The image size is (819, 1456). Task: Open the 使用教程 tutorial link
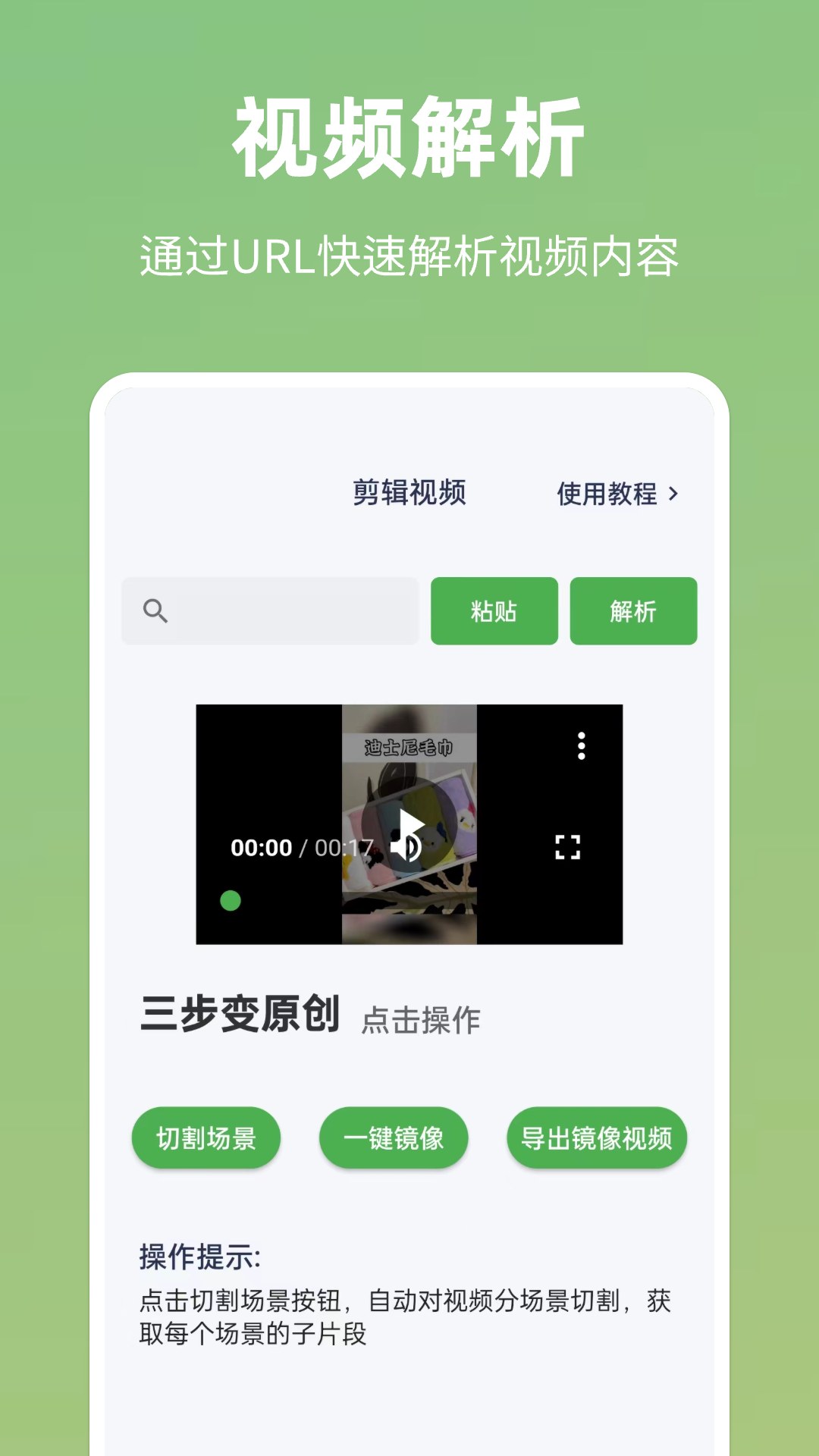click(x=608, y=493)
